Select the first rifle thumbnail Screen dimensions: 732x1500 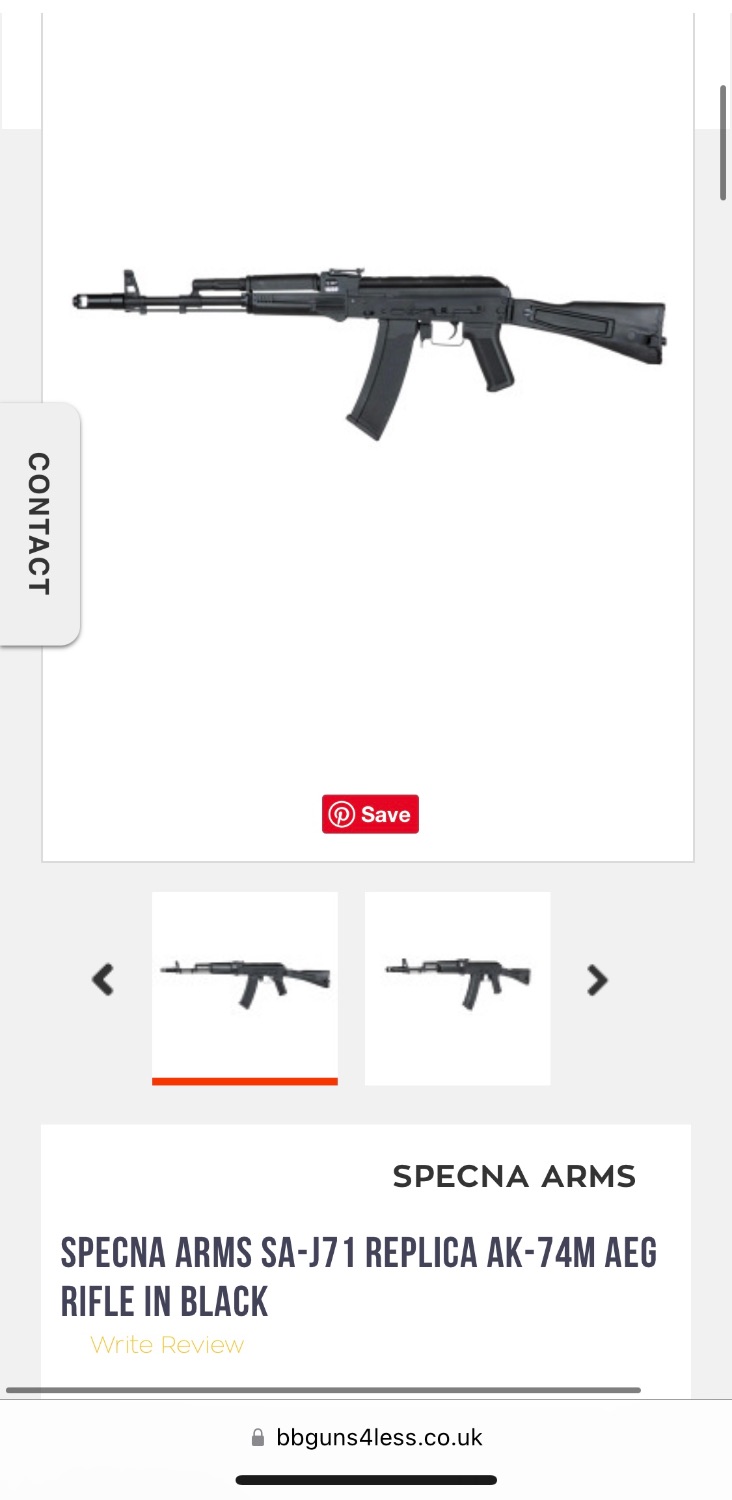pos(245,984)
